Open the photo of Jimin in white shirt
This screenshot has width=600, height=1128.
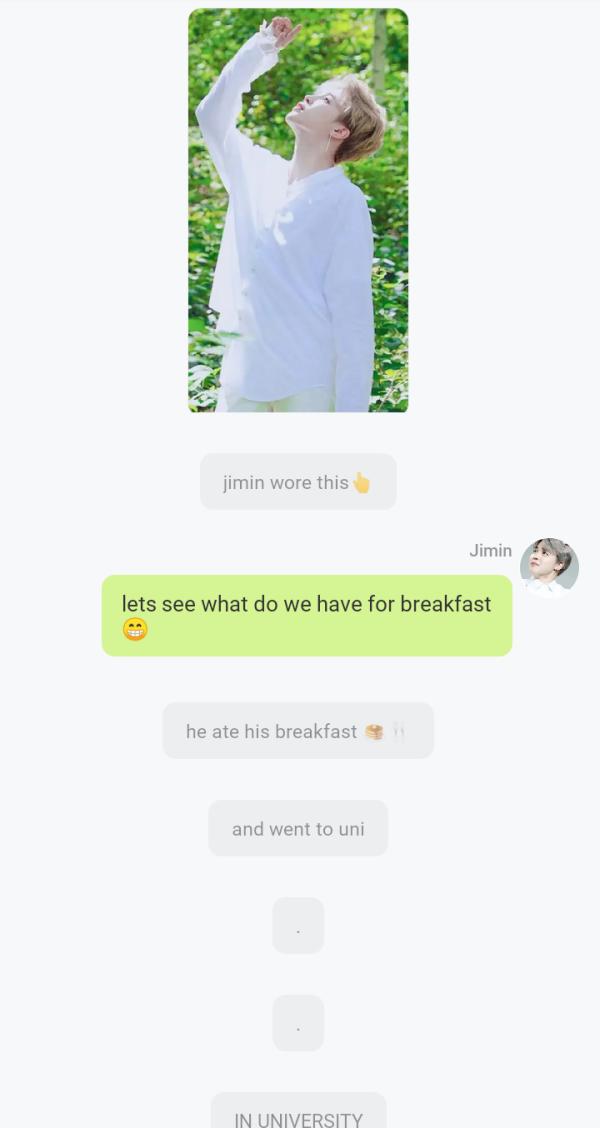coord(298,210)
